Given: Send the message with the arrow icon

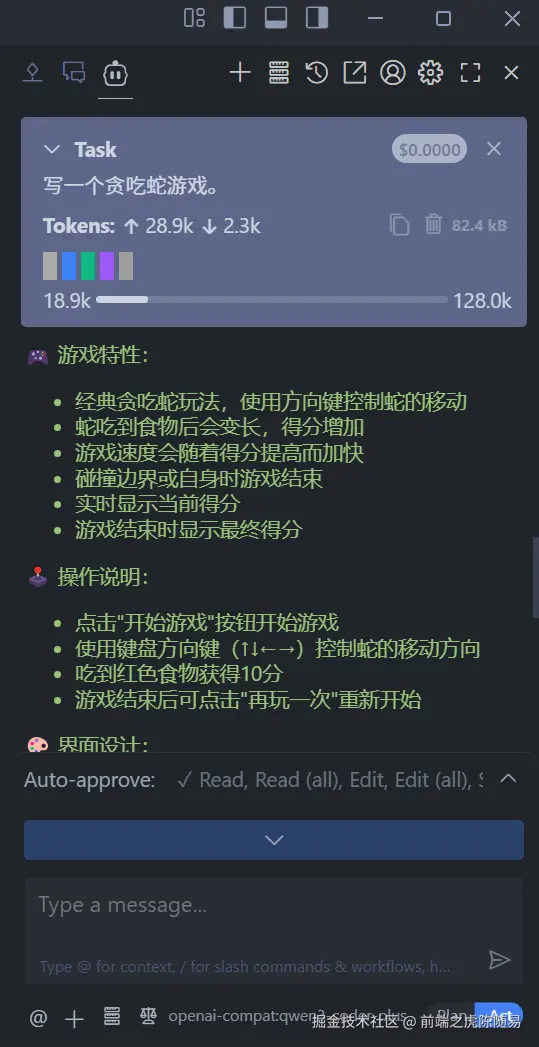Looking at the screenshot, I should (x=499, y=960).
